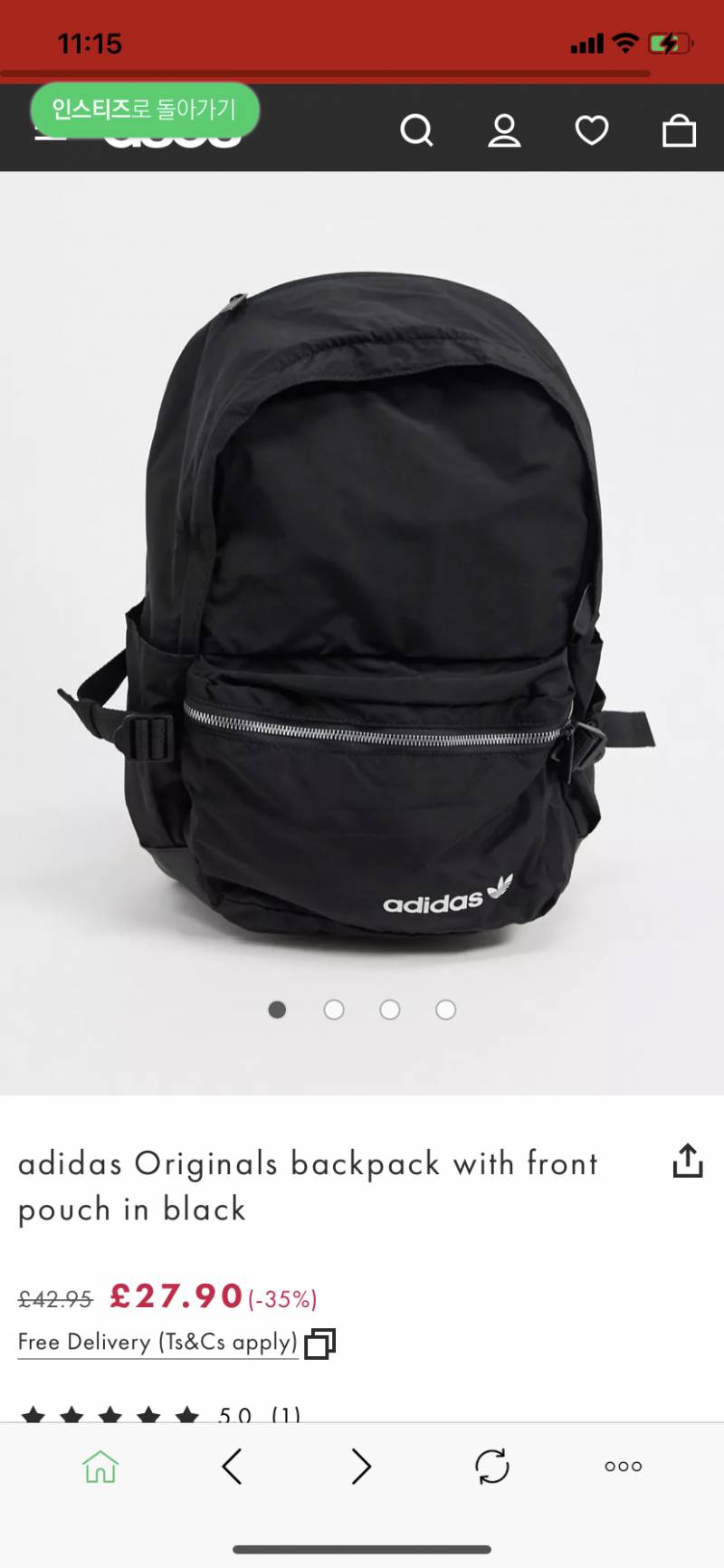The width and height of the screenshot is (724, 1568).
Task: Share this adidas backpack product
Action: [688, 1161]
